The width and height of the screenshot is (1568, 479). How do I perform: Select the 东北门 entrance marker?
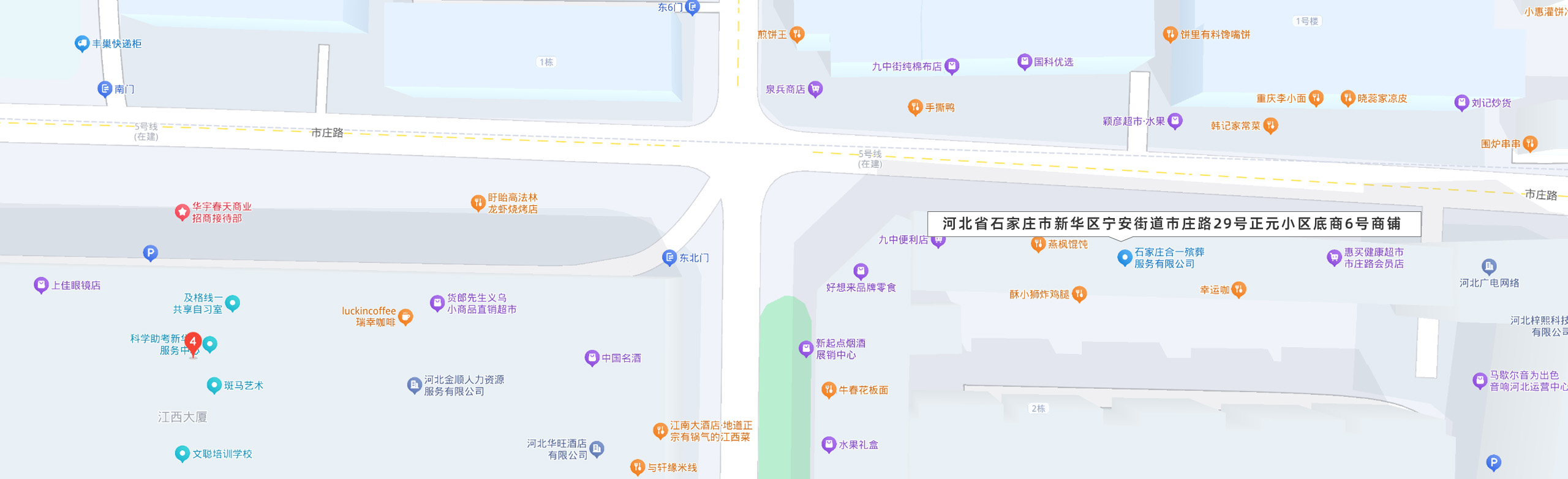point(669,258)
